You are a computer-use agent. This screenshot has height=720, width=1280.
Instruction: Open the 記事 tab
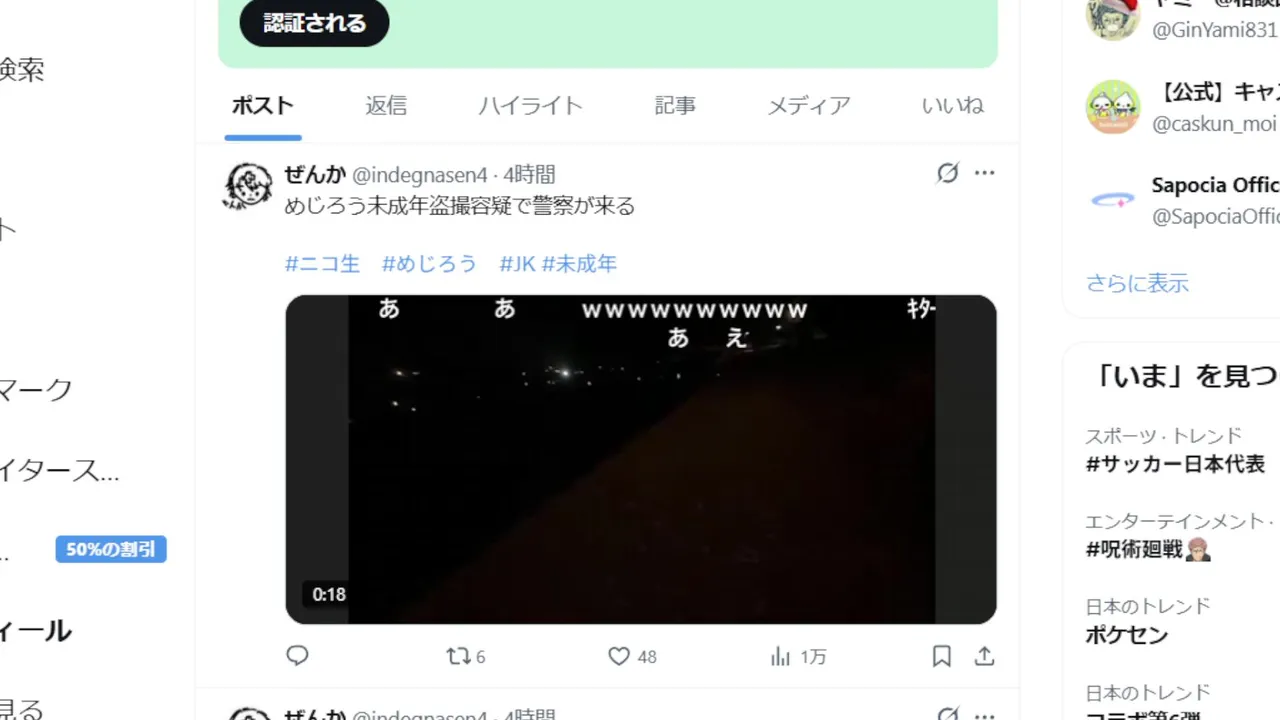675,105
